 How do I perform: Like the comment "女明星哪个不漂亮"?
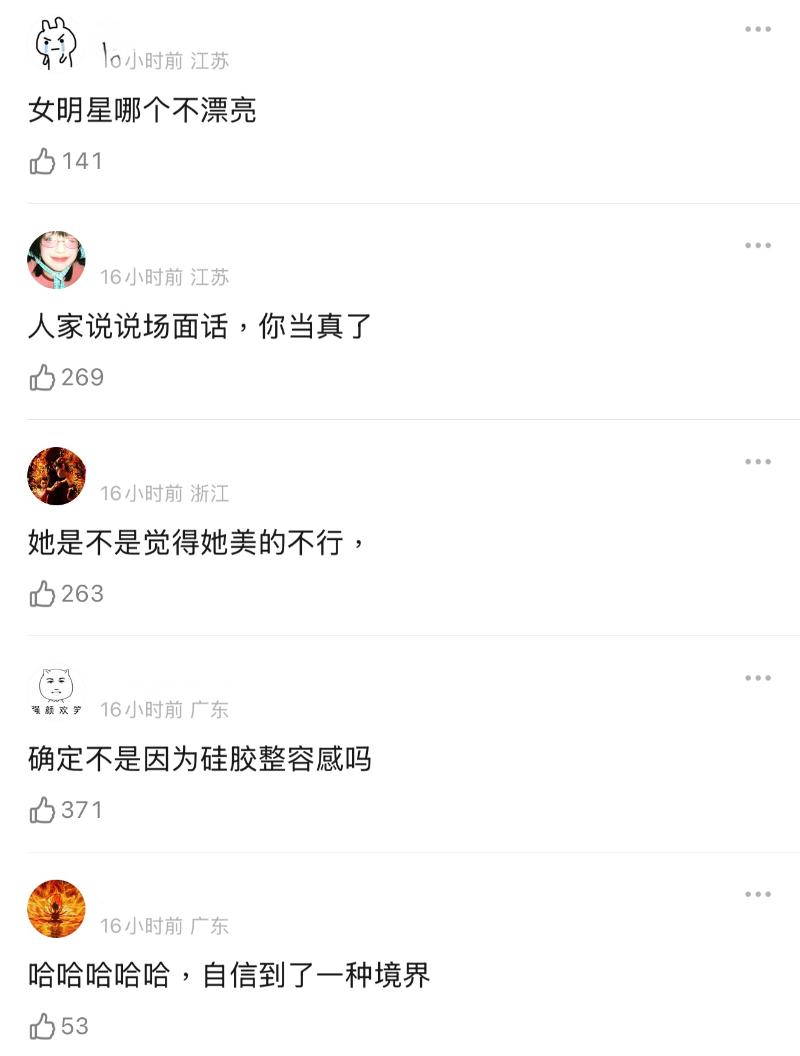[x=43, y=161]
